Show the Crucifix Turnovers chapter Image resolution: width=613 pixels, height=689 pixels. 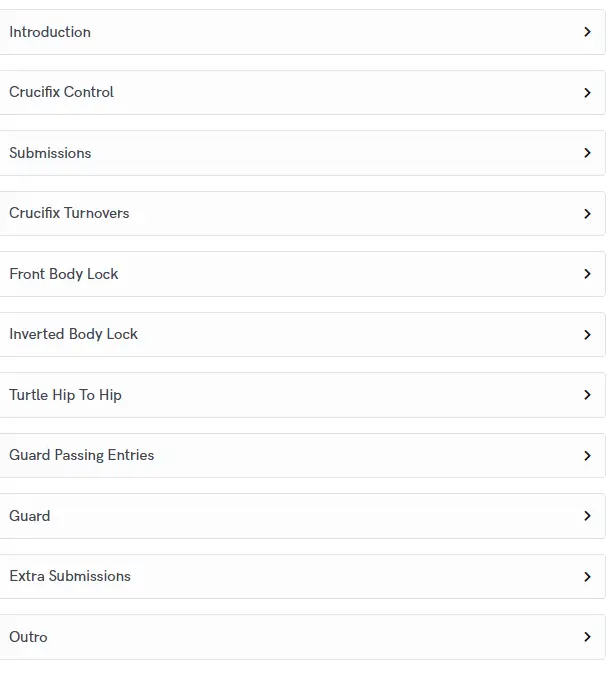300,213
